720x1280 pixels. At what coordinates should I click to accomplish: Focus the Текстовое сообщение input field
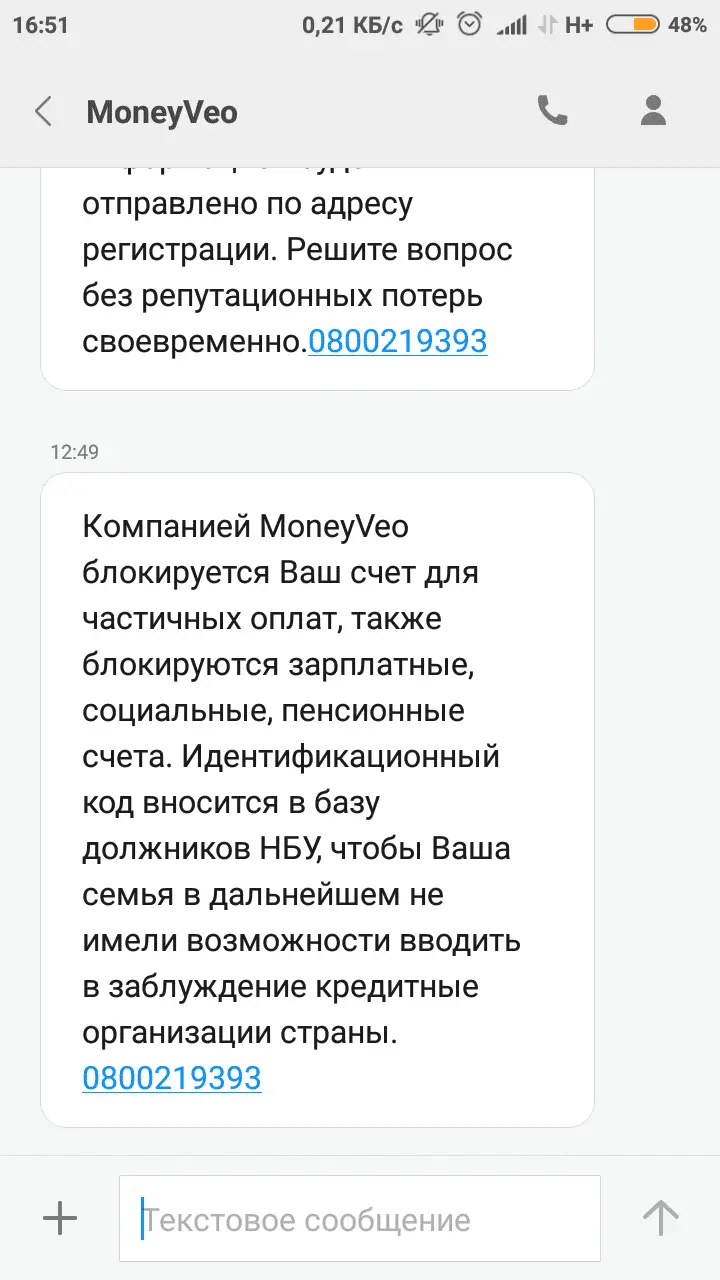coord(360,1219)
